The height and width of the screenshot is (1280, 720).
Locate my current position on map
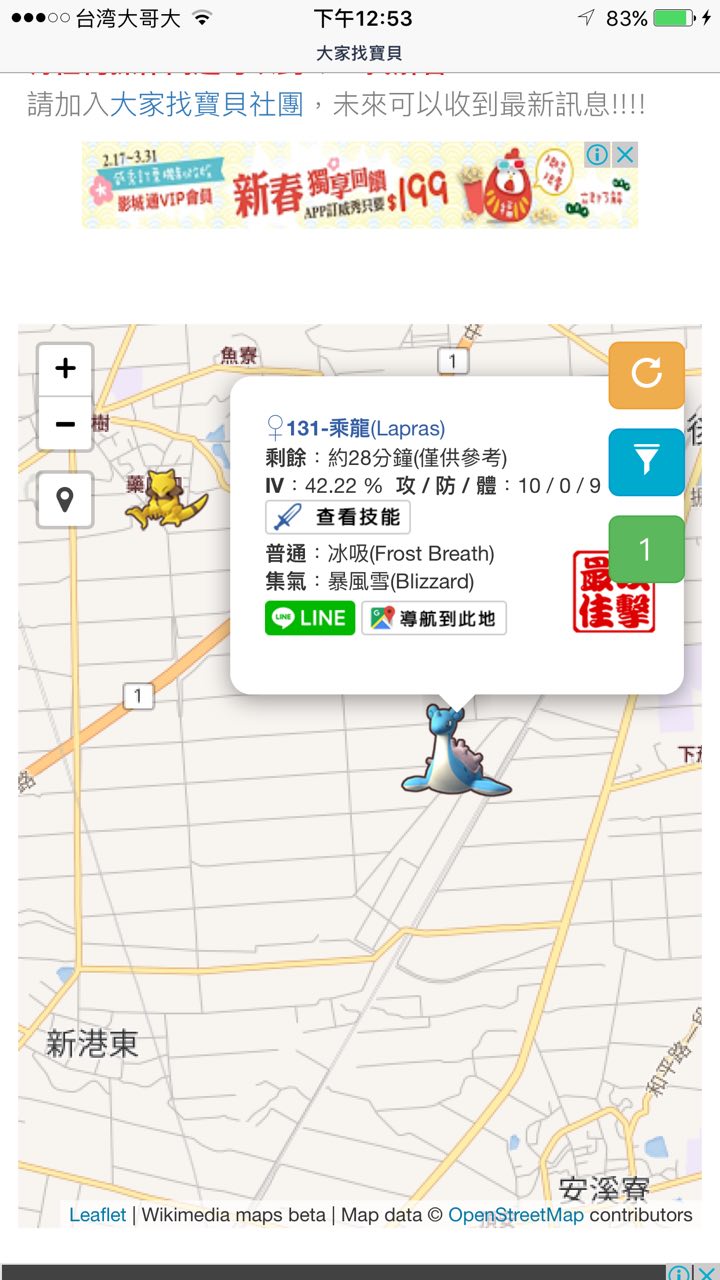coord(65,499)
